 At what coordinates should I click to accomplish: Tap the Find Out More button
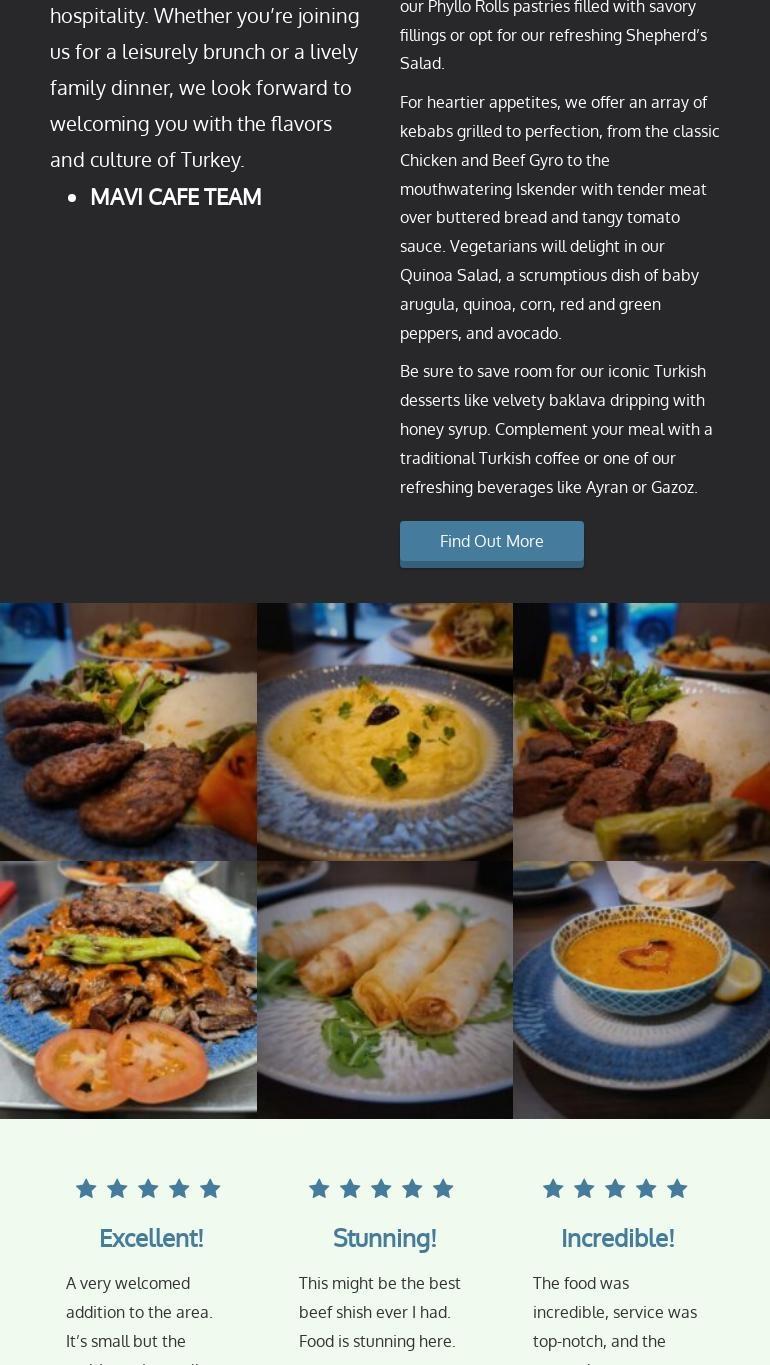point(491,542)
